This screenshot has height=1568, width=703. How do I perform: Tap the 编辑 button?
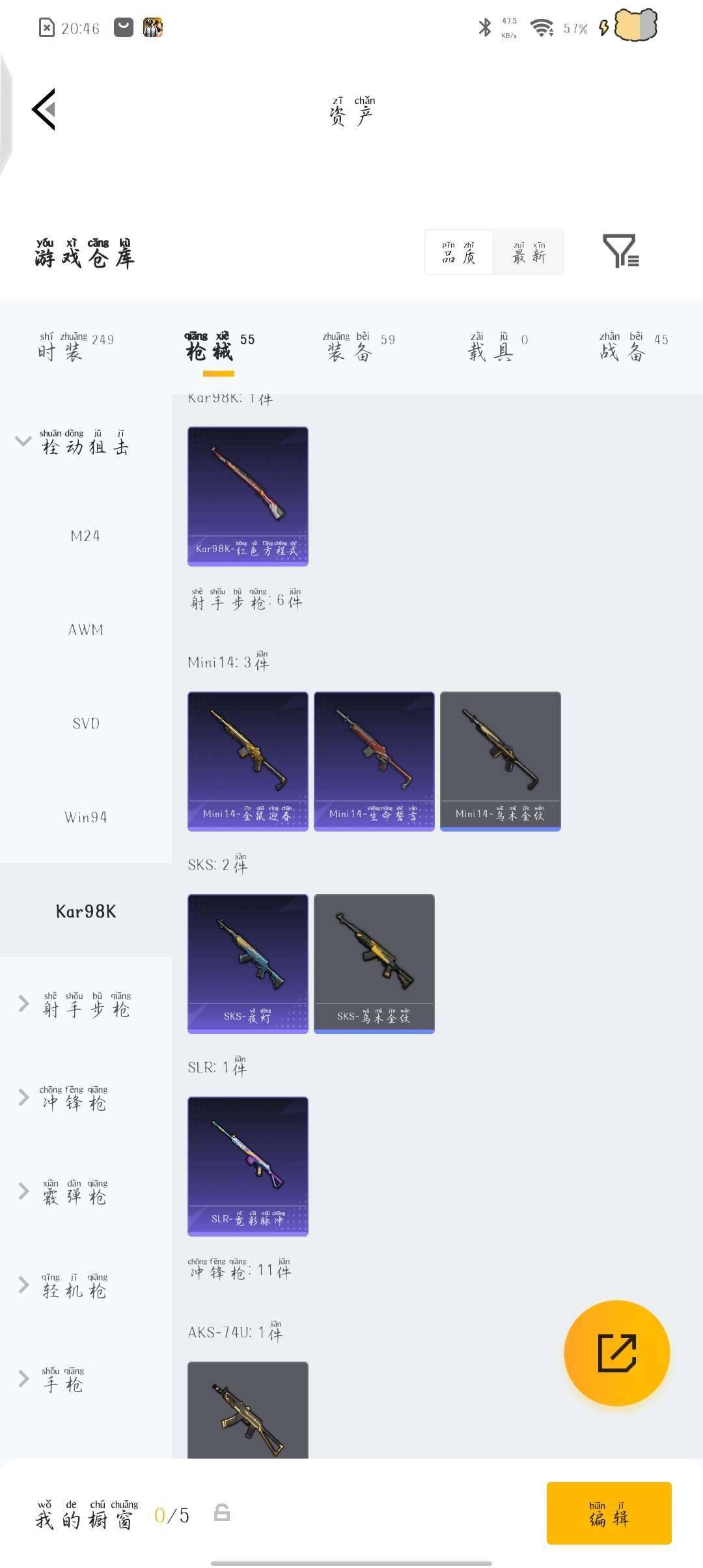[x=609, y=1513]
